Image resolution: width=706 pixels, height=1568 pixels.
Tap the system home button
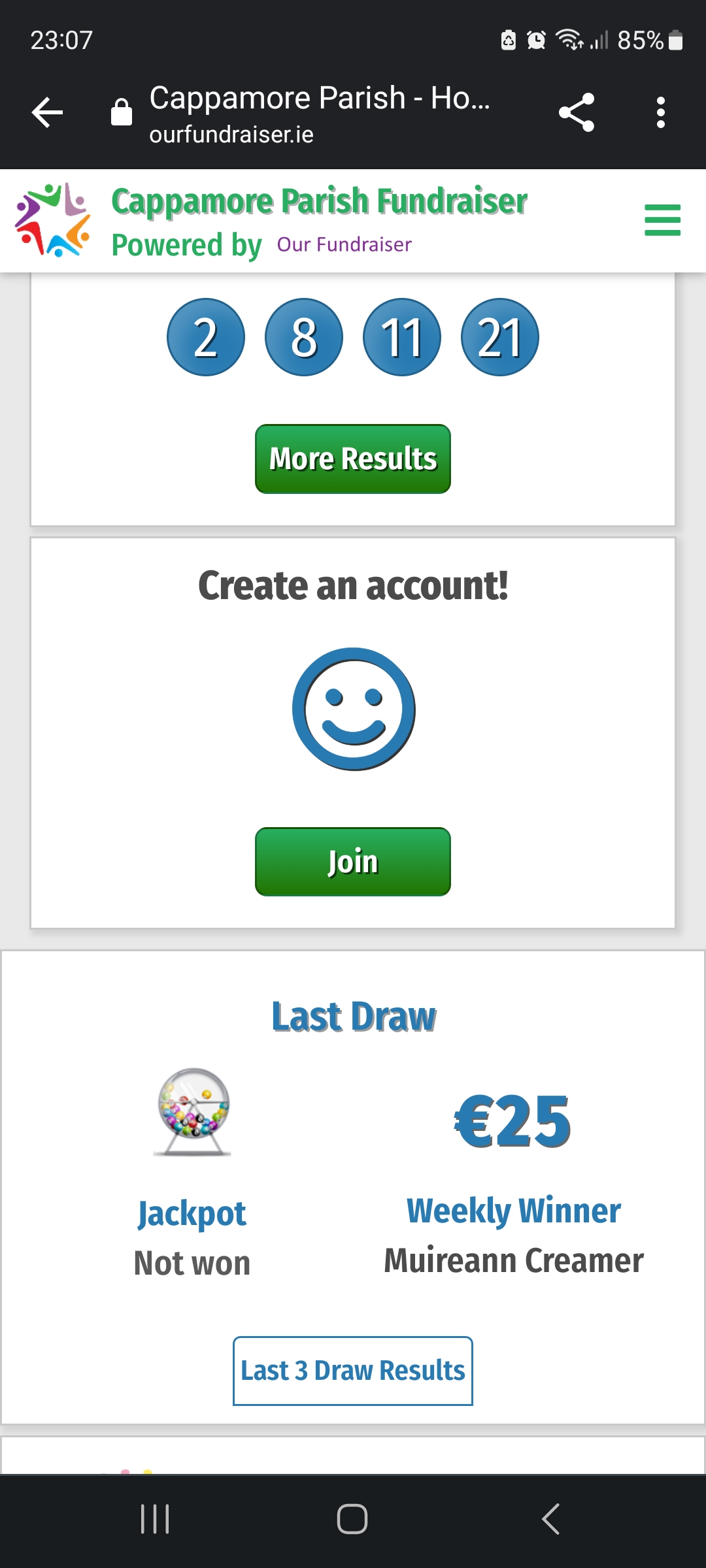(352, 1518)
